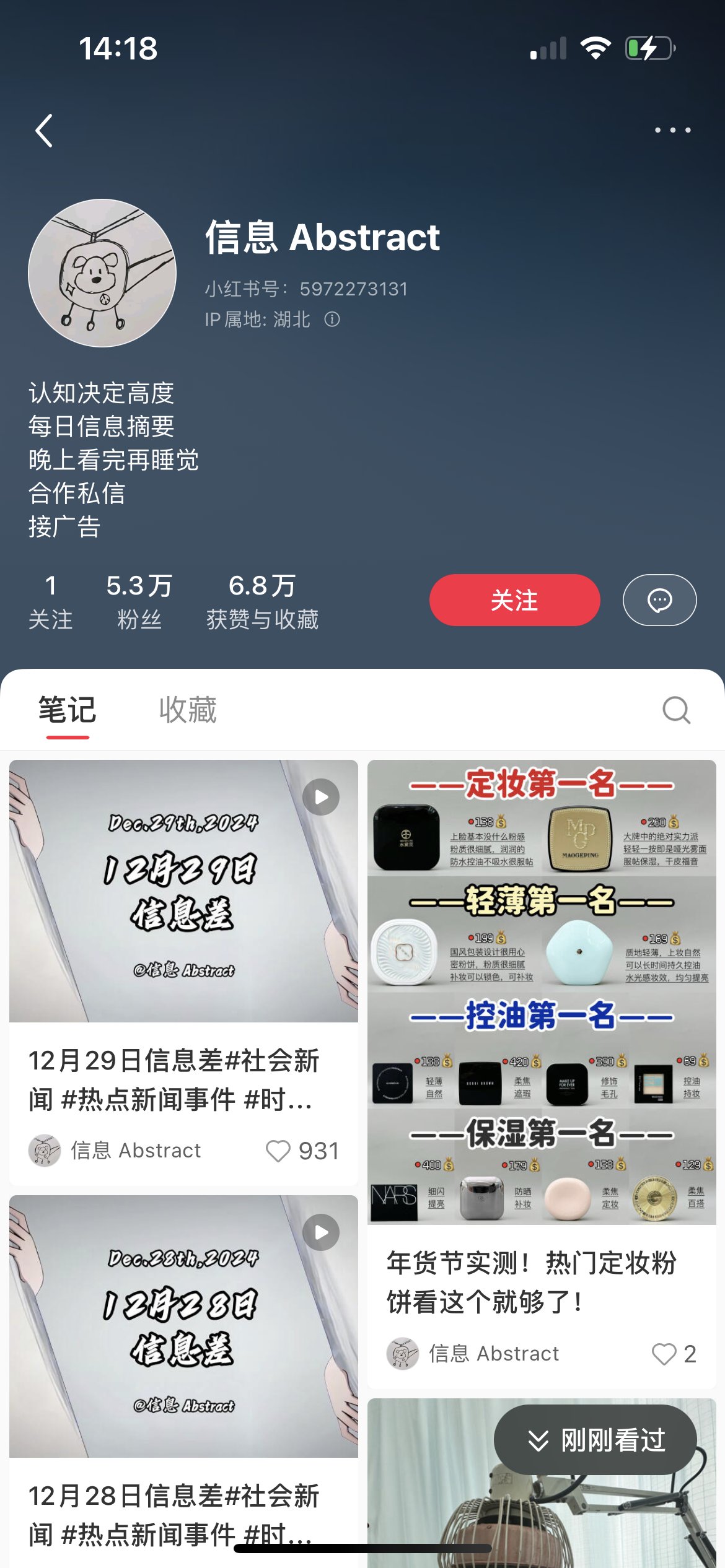Open the 12月29日信息差 video note
Screen dimensions: 725x1568
click(183, 892)
